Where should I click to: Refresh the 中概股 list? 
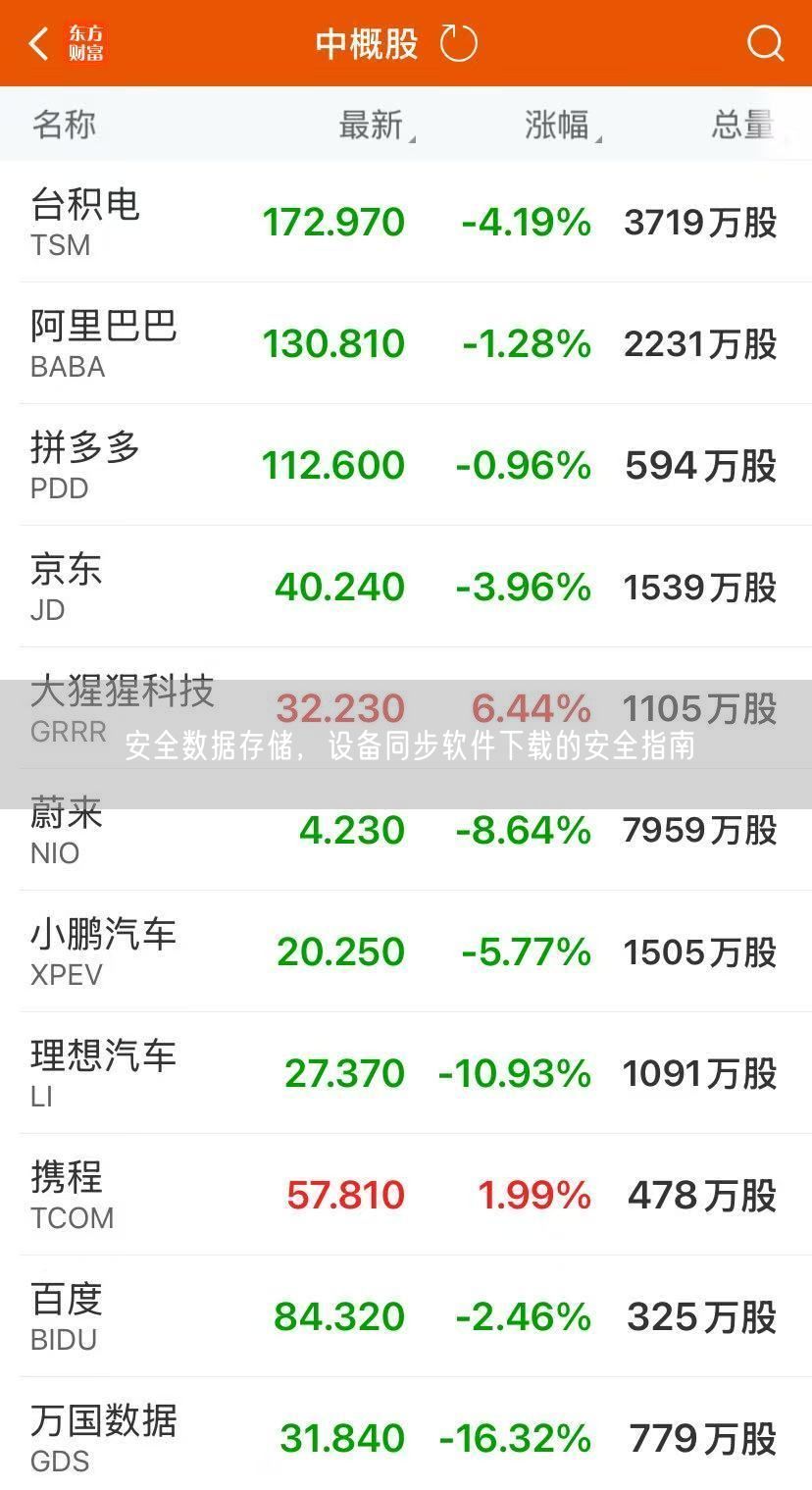coord(458,44)
